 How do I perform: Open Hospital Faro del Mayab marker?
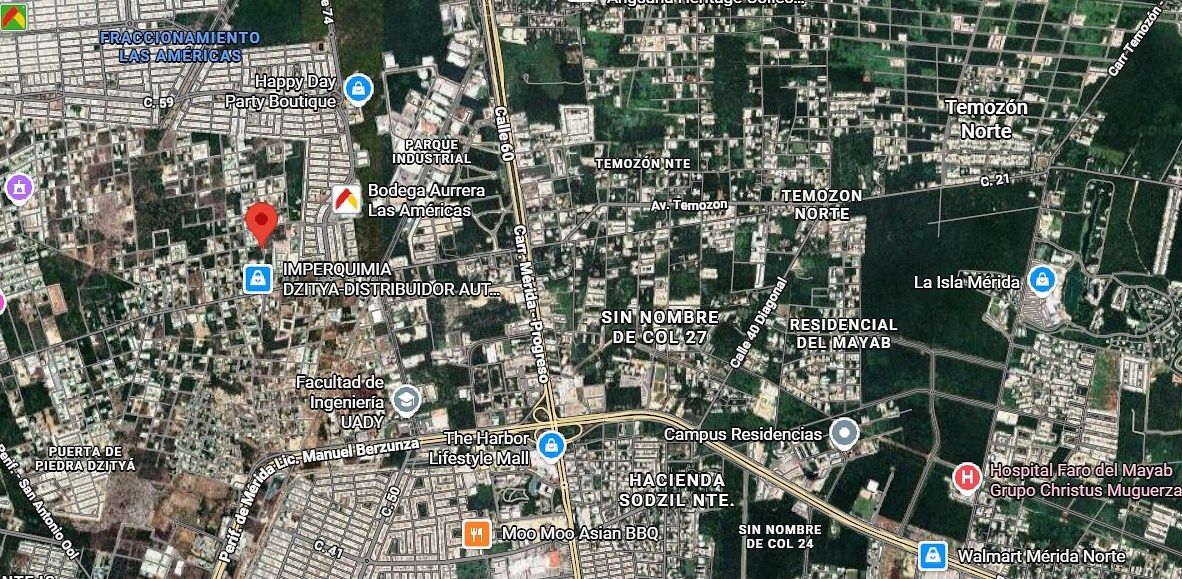click(x=967, y=478)
